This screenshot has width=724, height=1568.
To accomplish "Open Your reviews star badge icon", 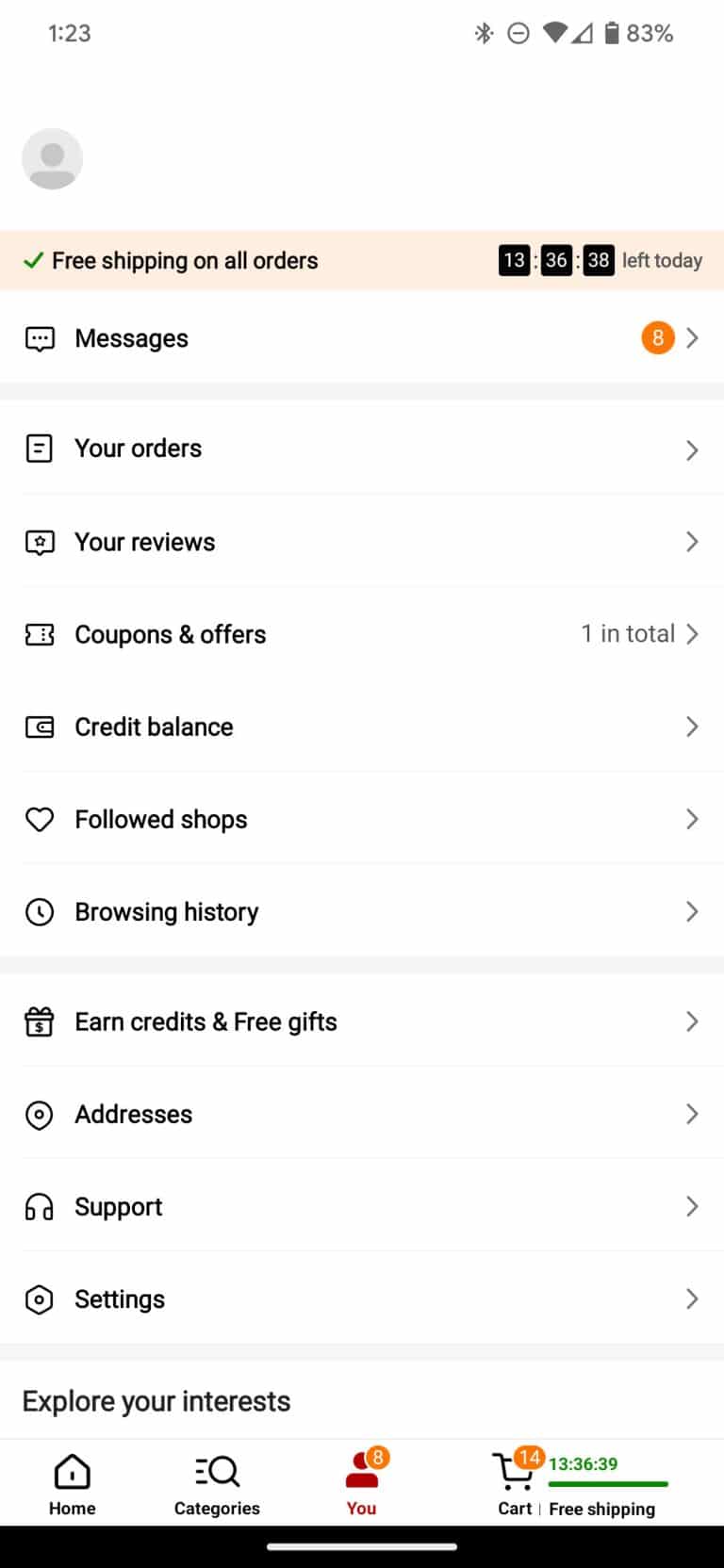I will (x=39, y=542).
